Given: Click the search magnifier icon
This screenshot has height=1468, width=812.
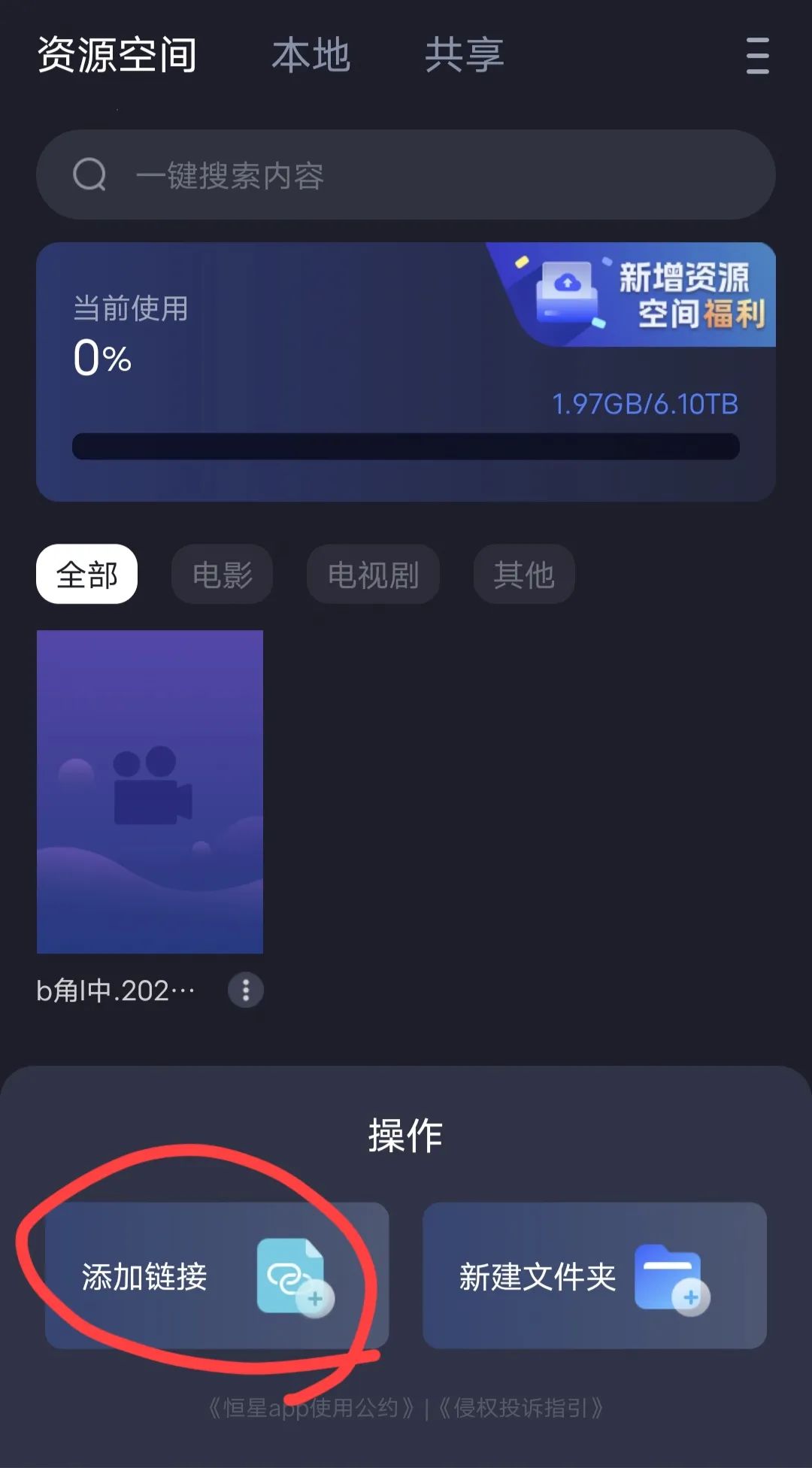Looking at the screenshot, I should tap(89, 174).
